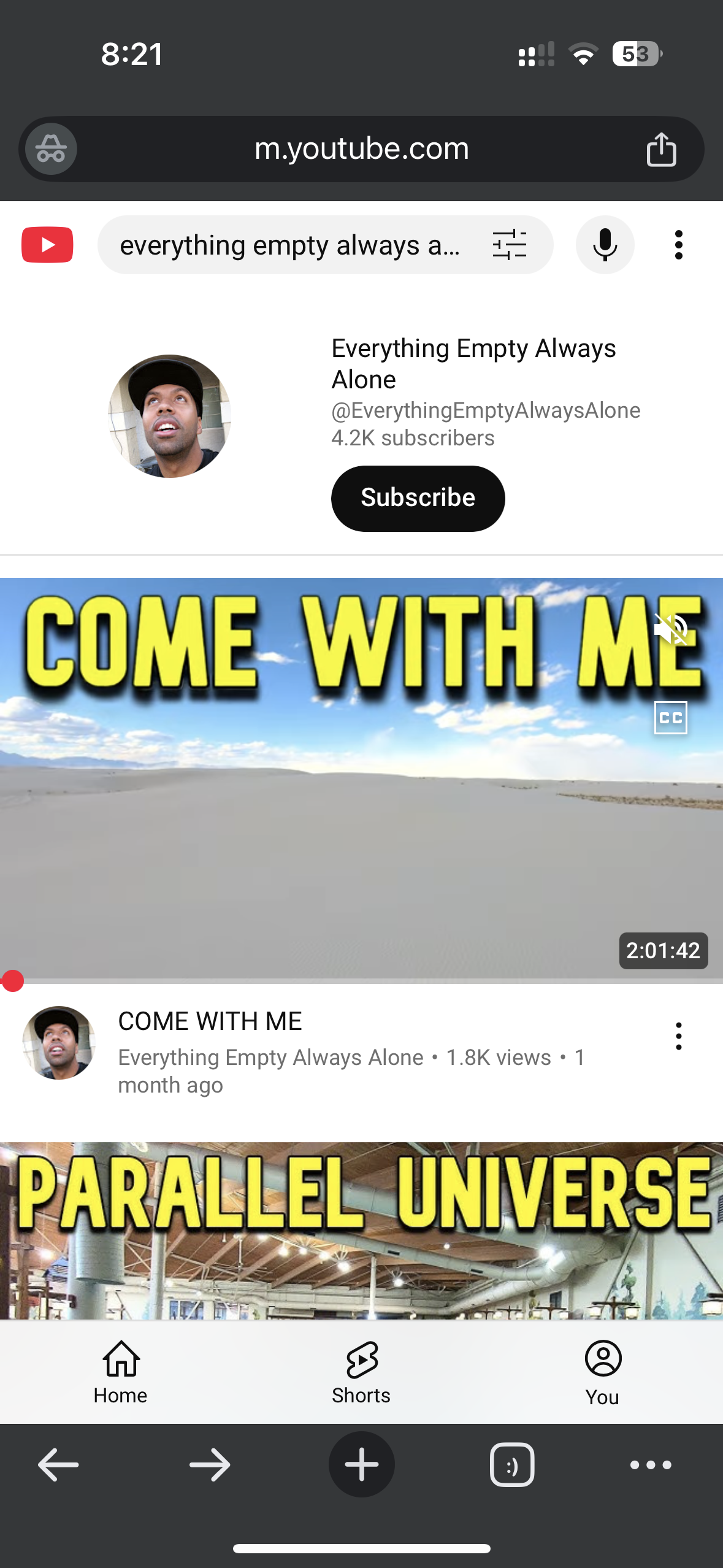The height and width of the screenshot is (1568, 723).
Task: Open the search filters icon
Action: 509,245
